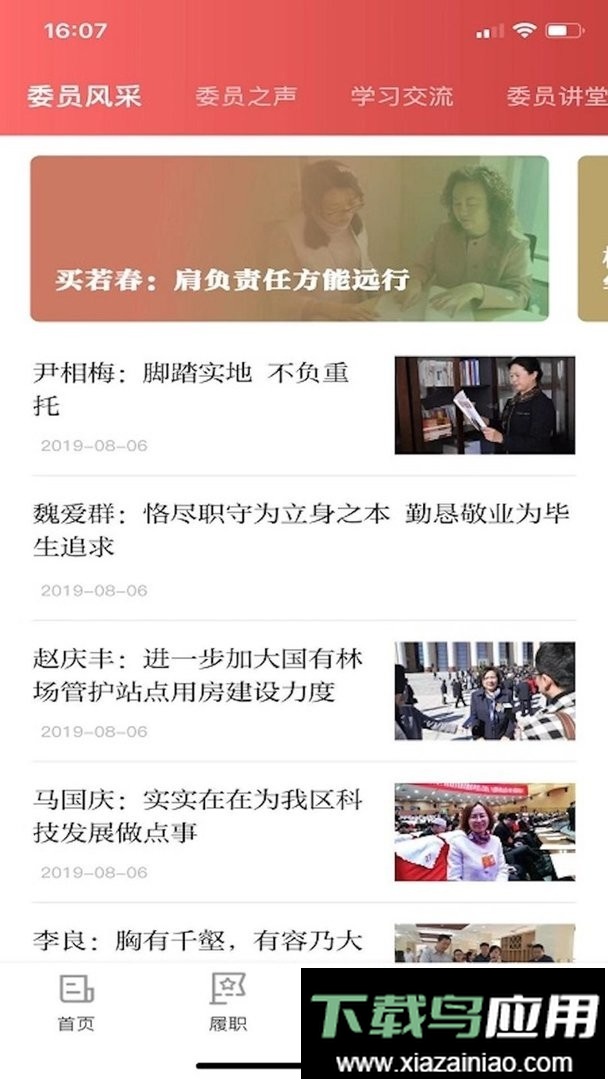Read the 魏爱群 article

[x=300, y=531]
